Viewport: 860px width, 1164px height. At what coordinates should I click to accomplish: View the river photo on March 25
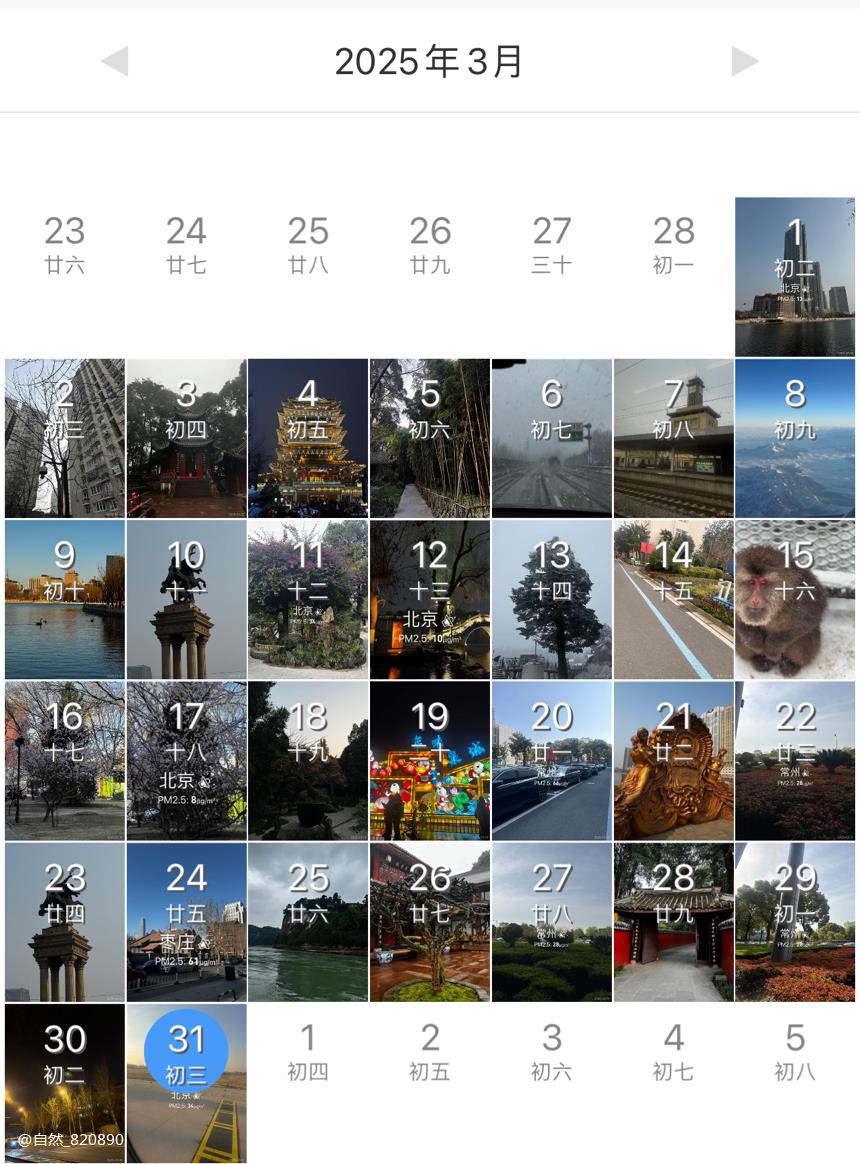coord(308,922)
